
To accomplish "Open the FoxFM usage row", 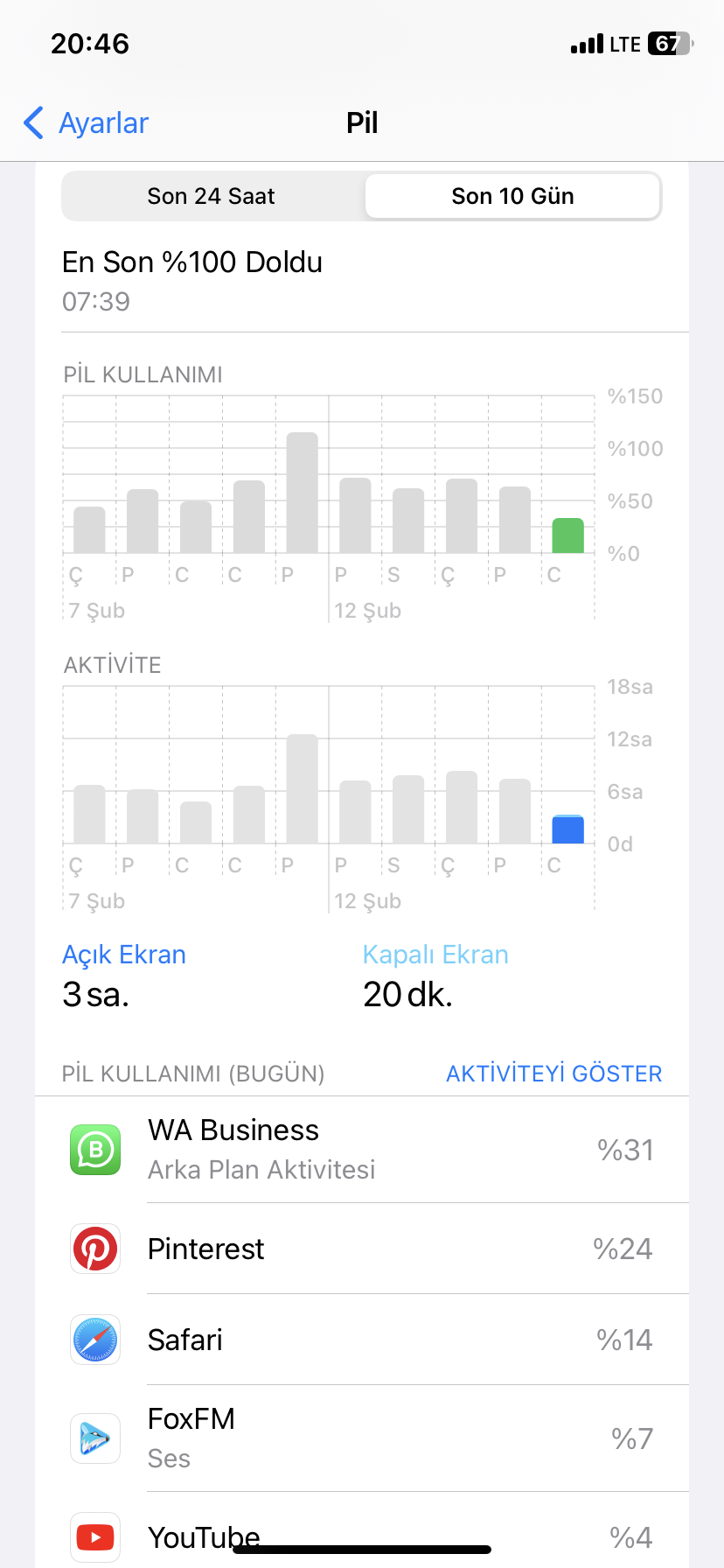I will (x=362, y=1438).
